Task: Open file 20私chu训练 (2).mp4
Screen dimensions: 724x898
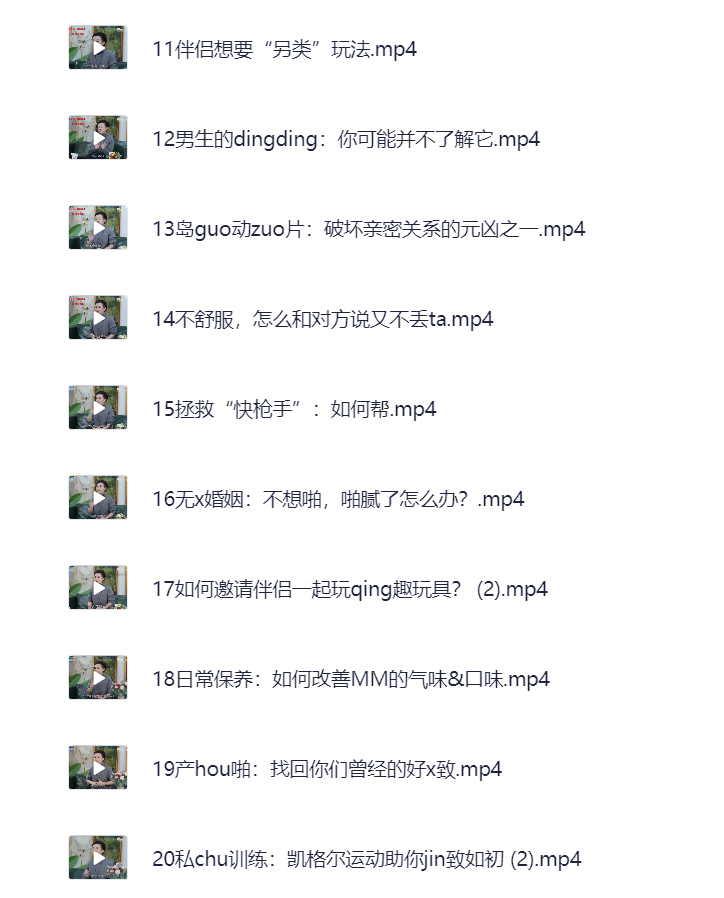Action: [366, 859]
